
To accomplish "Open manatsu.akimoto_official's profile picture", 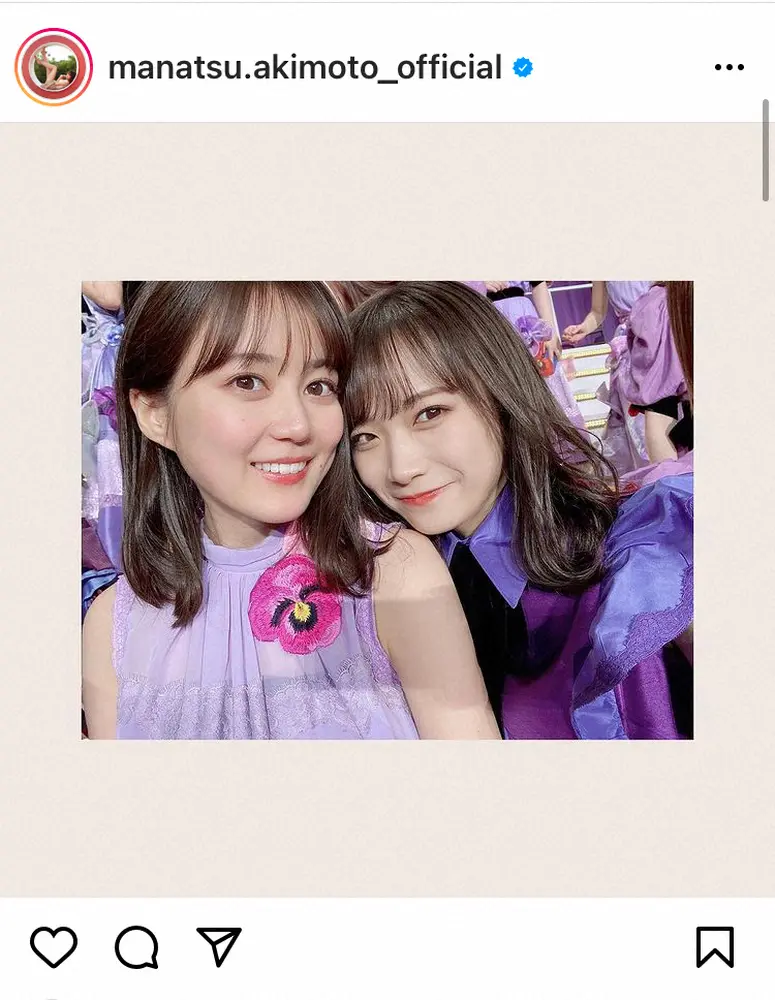I will tap(53, 67).
